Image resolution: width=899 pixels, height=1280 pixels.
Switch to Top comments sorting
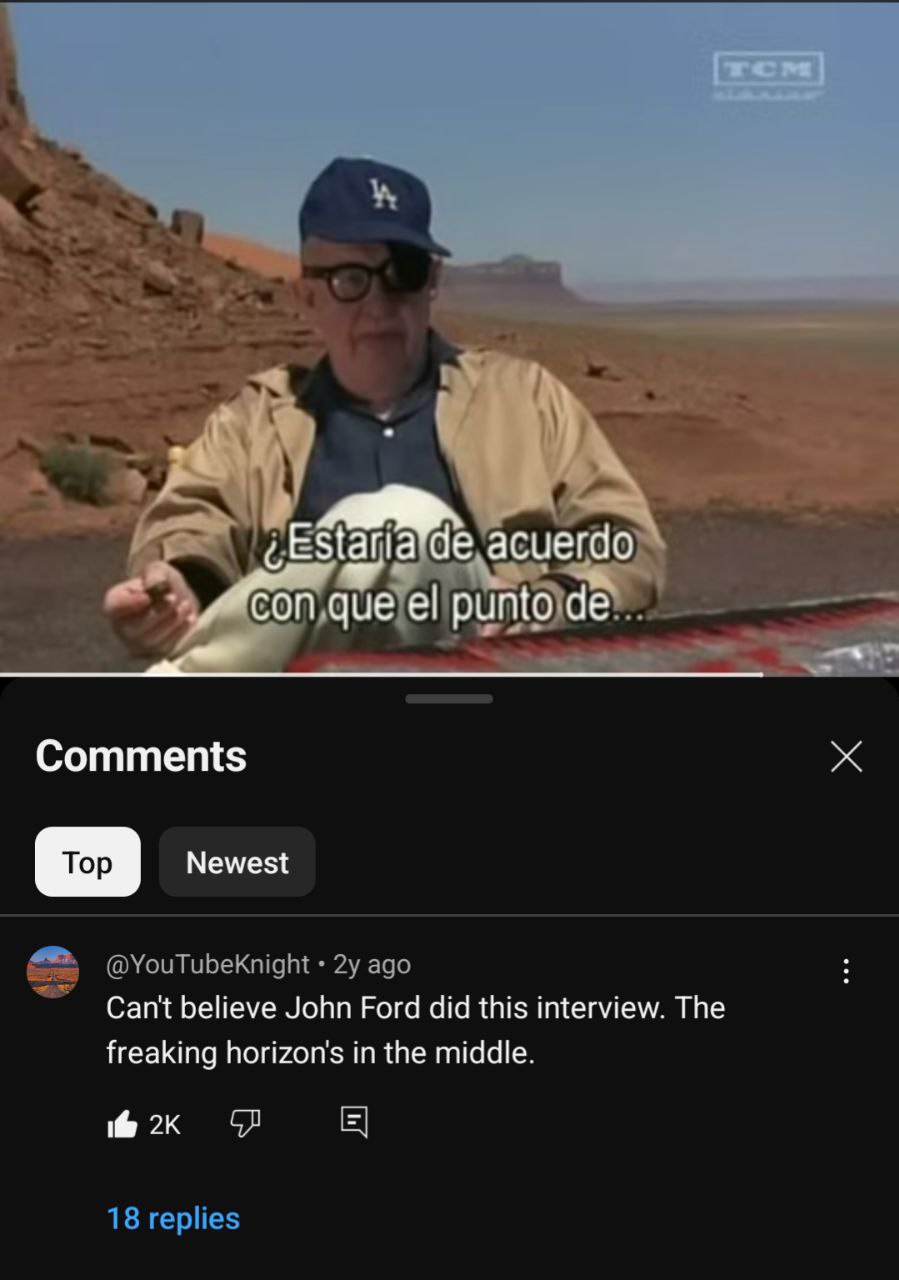point(88,862)
